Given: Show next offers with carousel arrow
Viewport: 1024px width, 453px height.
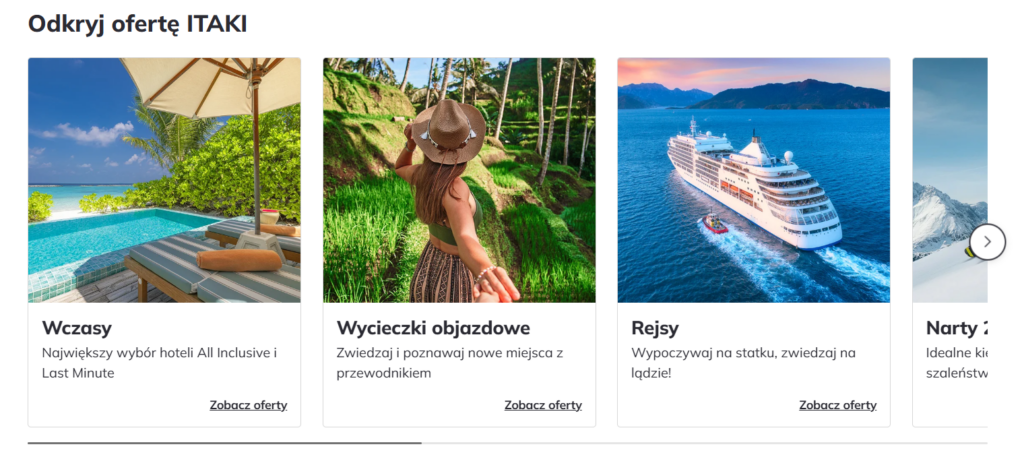Looking at the screenshot, I should pyautogui.click(x=987, y=241).
